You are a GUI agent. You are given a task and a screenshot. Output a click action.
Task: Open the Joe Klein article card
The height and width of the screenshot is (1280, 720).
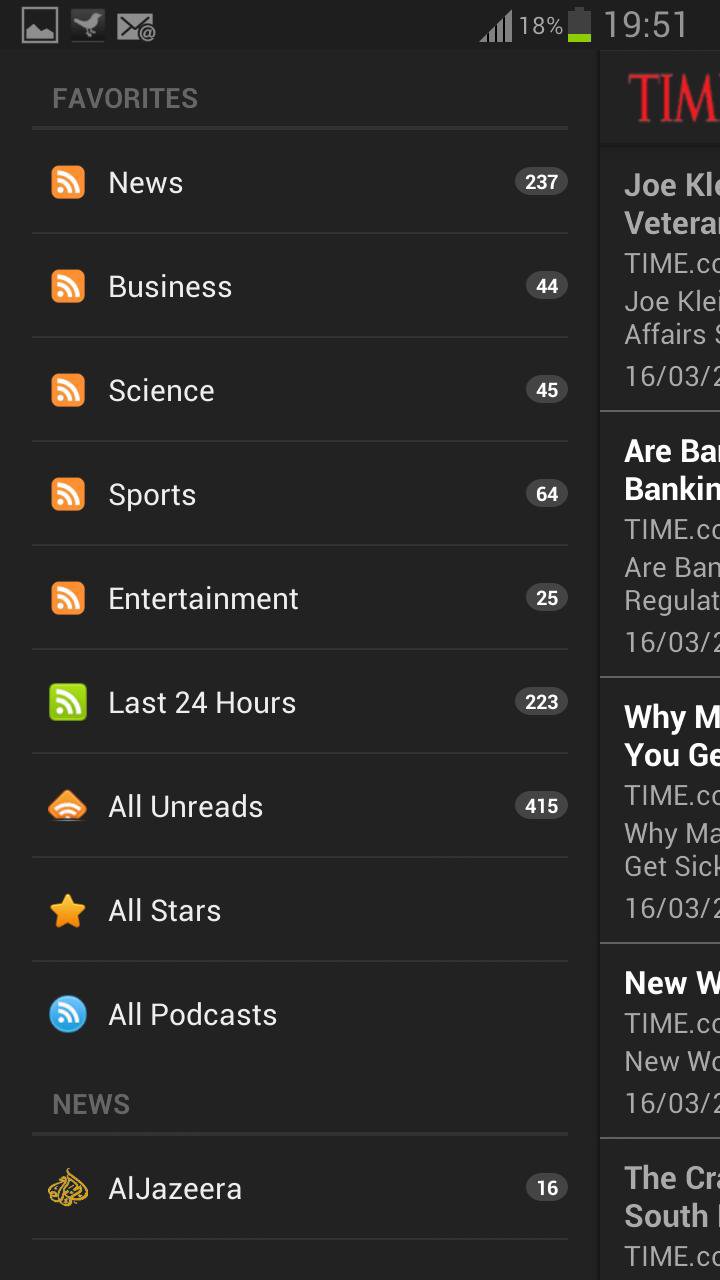(660, 278)
